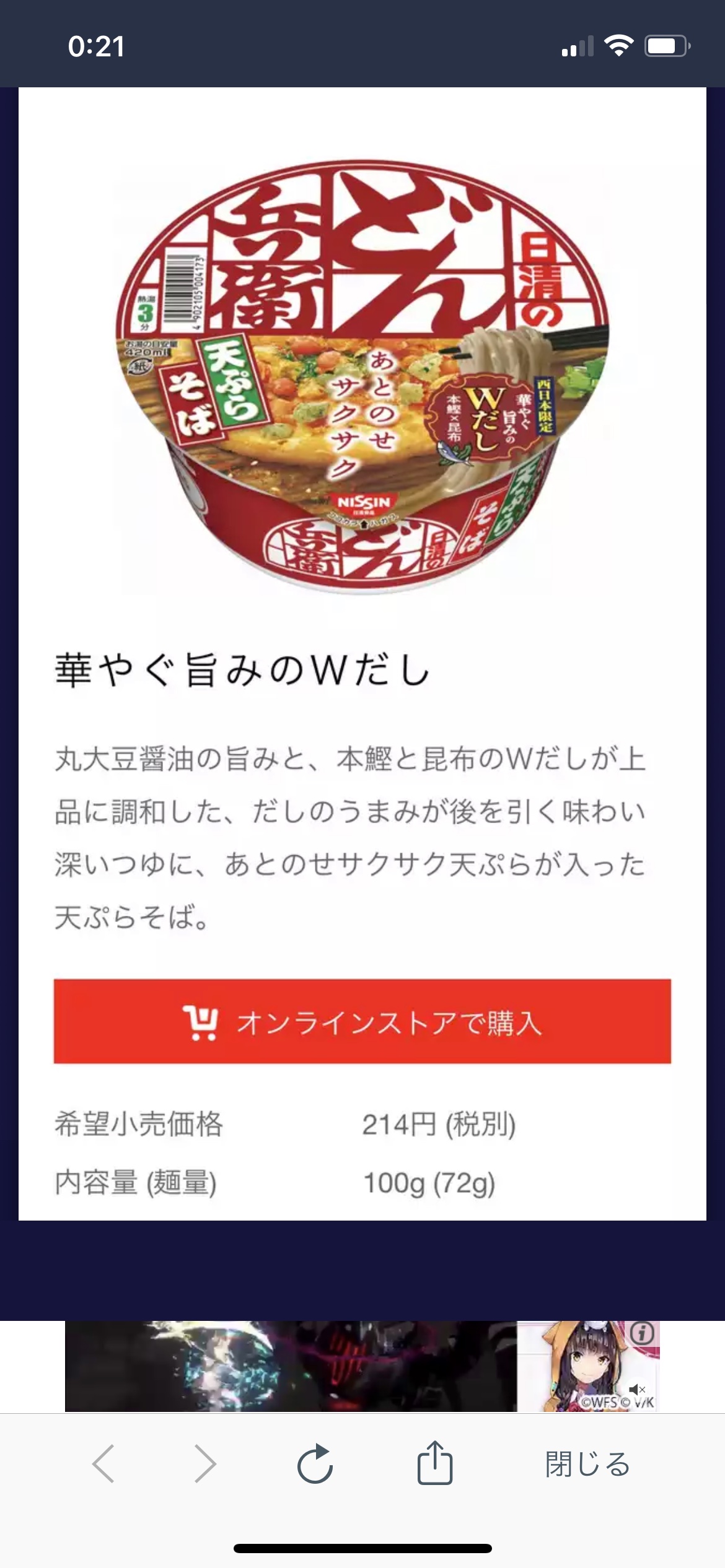Unmute the ad banner video
The width and height of the screenshot is (725, 1568).
pyautogui.click(x=636, y=1389)
